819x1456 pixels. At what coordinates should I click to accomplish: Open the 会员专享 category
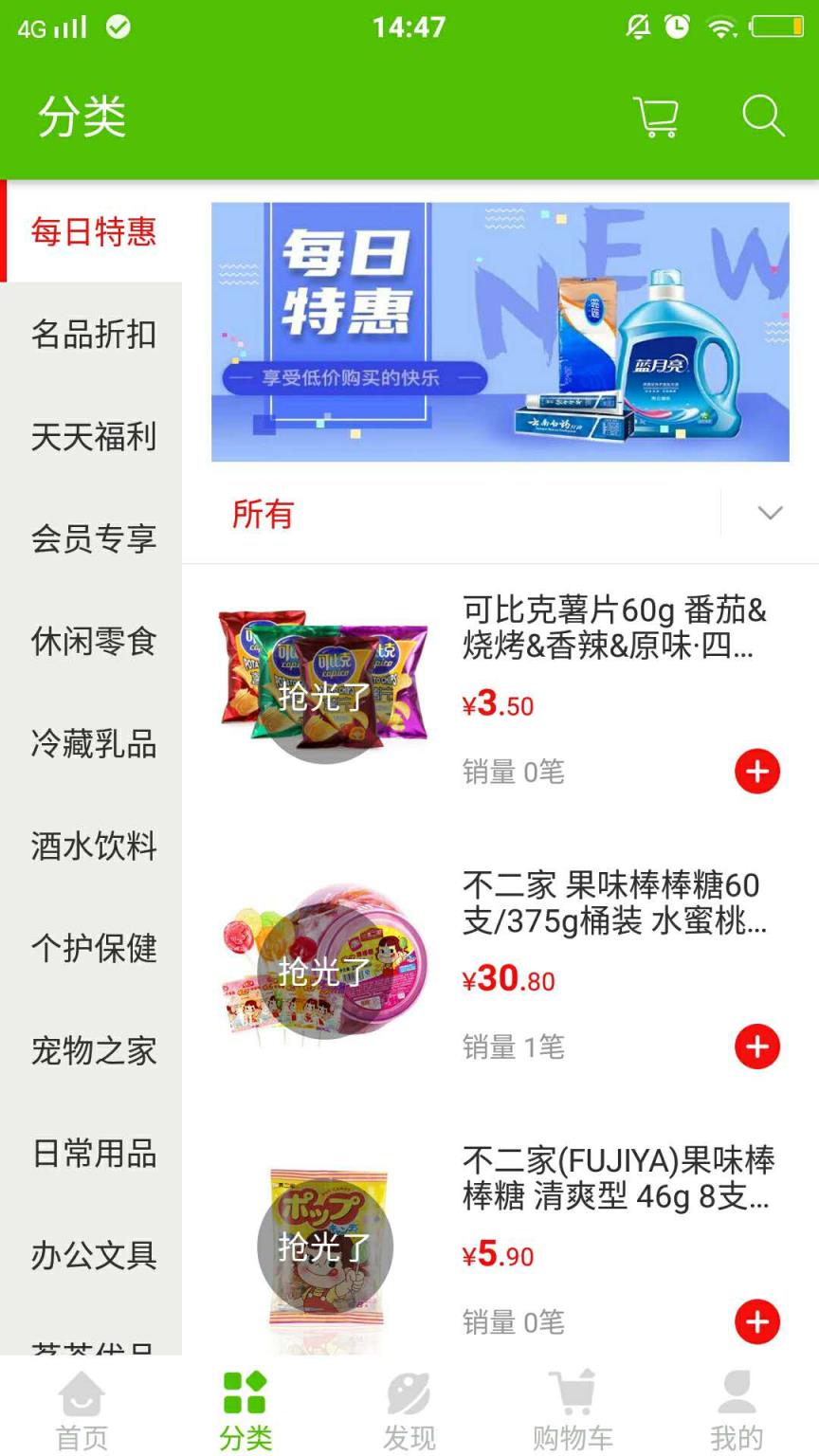pyautogui.click(x=93, y=538)
